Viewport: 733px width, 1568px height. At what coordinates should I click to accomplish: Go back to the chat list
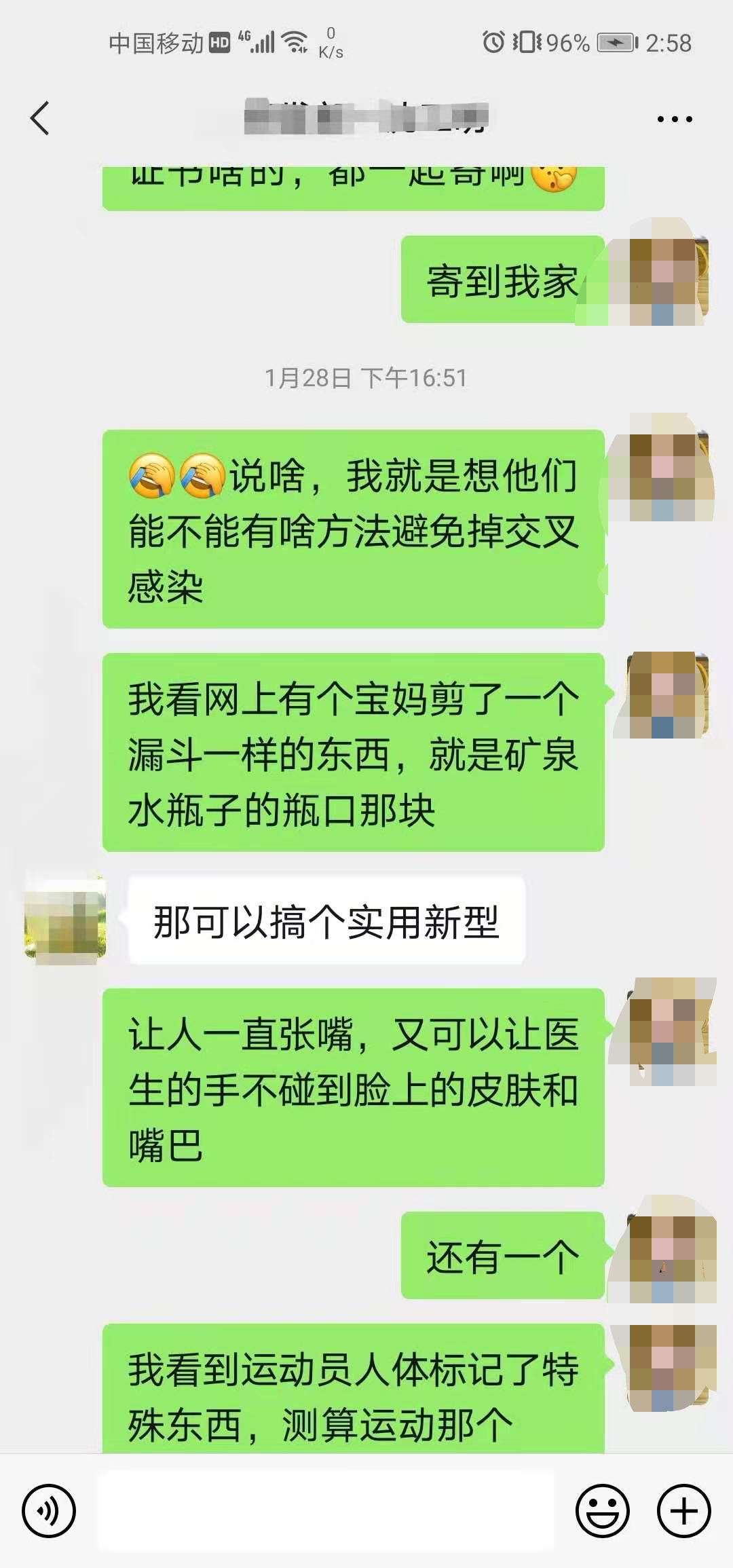[x=41, y=118]
